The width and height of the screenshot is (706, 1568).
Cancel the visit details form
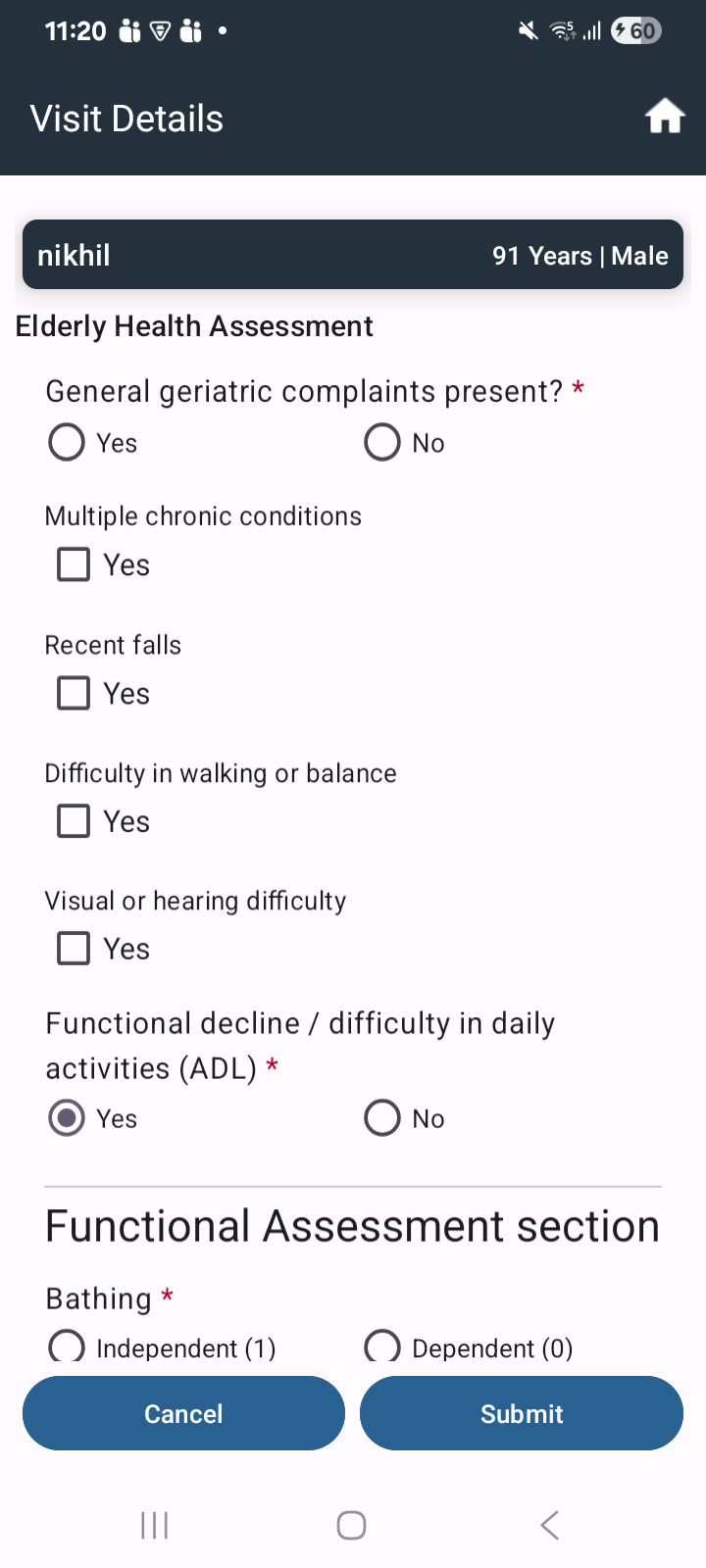(x=183, y=1413)
